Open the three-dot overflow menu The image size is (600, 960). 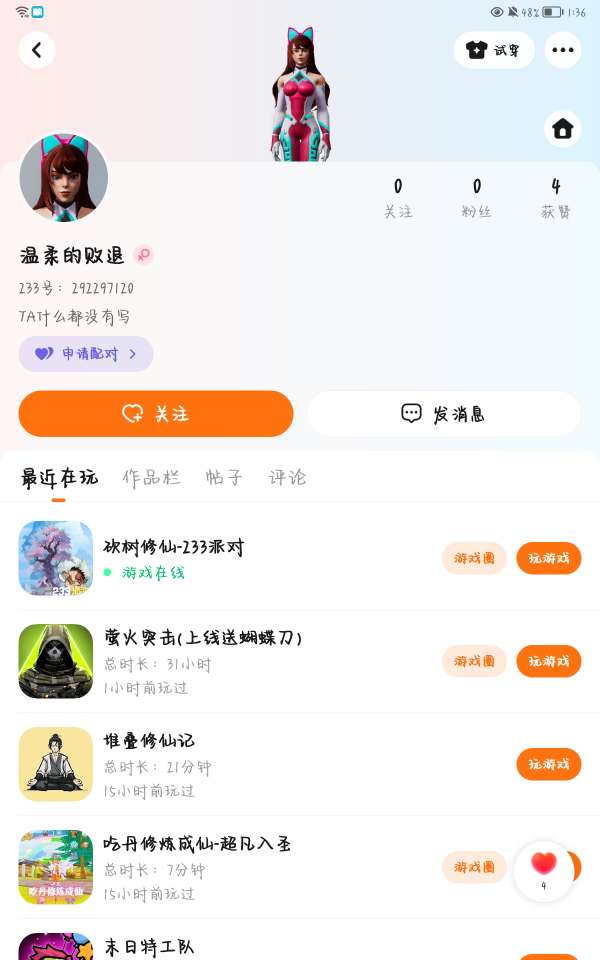tap(563, 50)
